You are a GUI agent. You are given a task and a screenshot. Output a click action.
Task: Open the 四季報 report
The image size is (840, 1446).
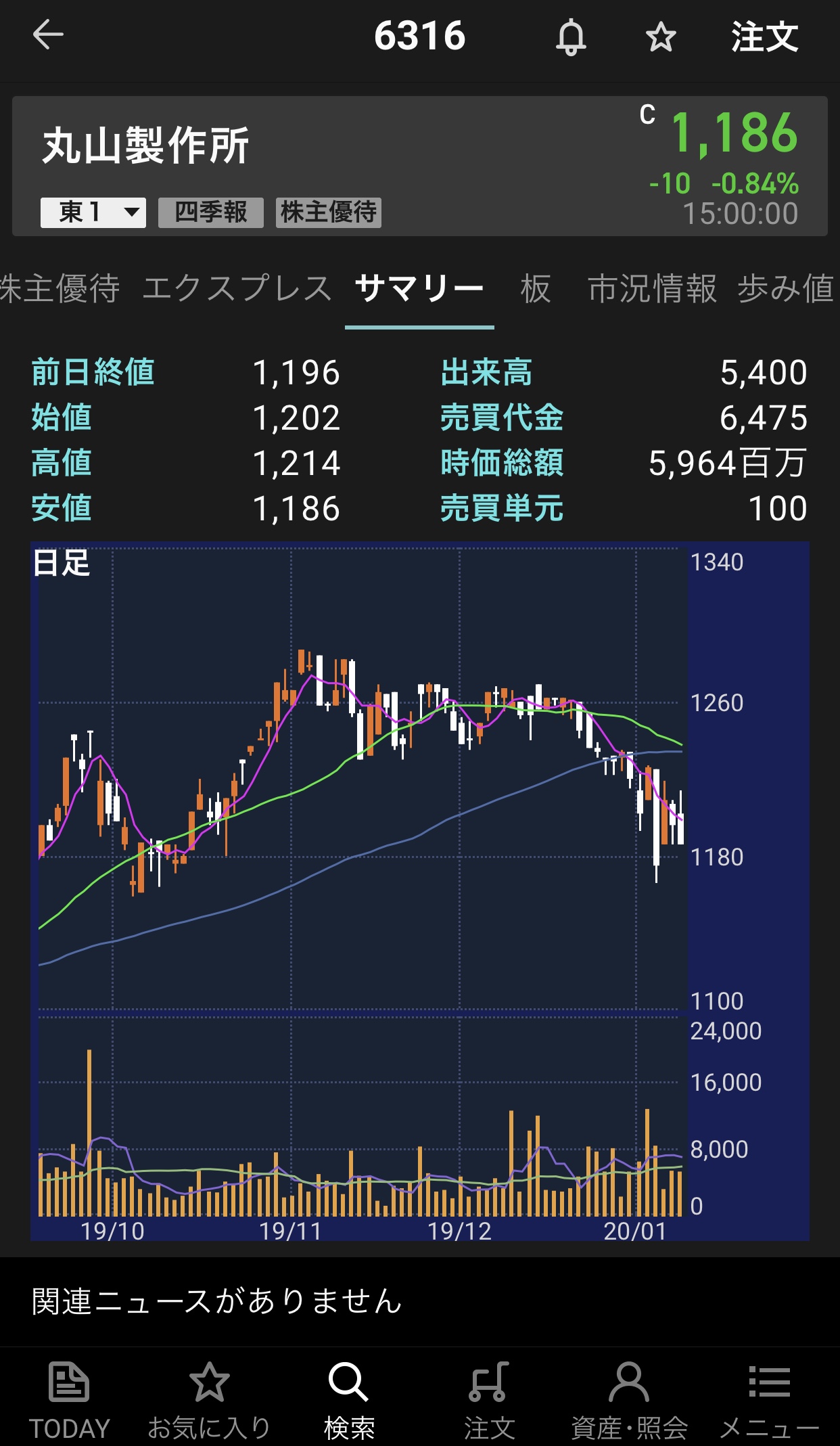click(x=211, y=212)
